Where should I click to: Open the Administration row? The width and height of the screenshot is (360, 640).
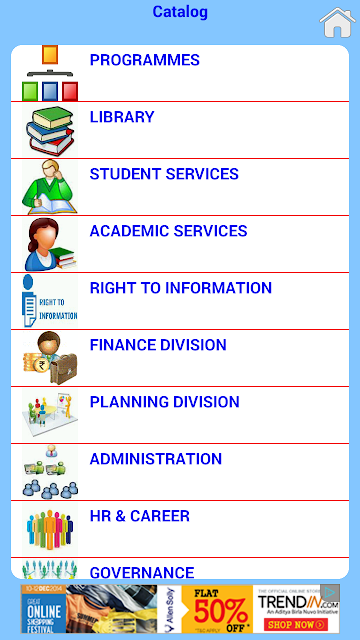180,472
